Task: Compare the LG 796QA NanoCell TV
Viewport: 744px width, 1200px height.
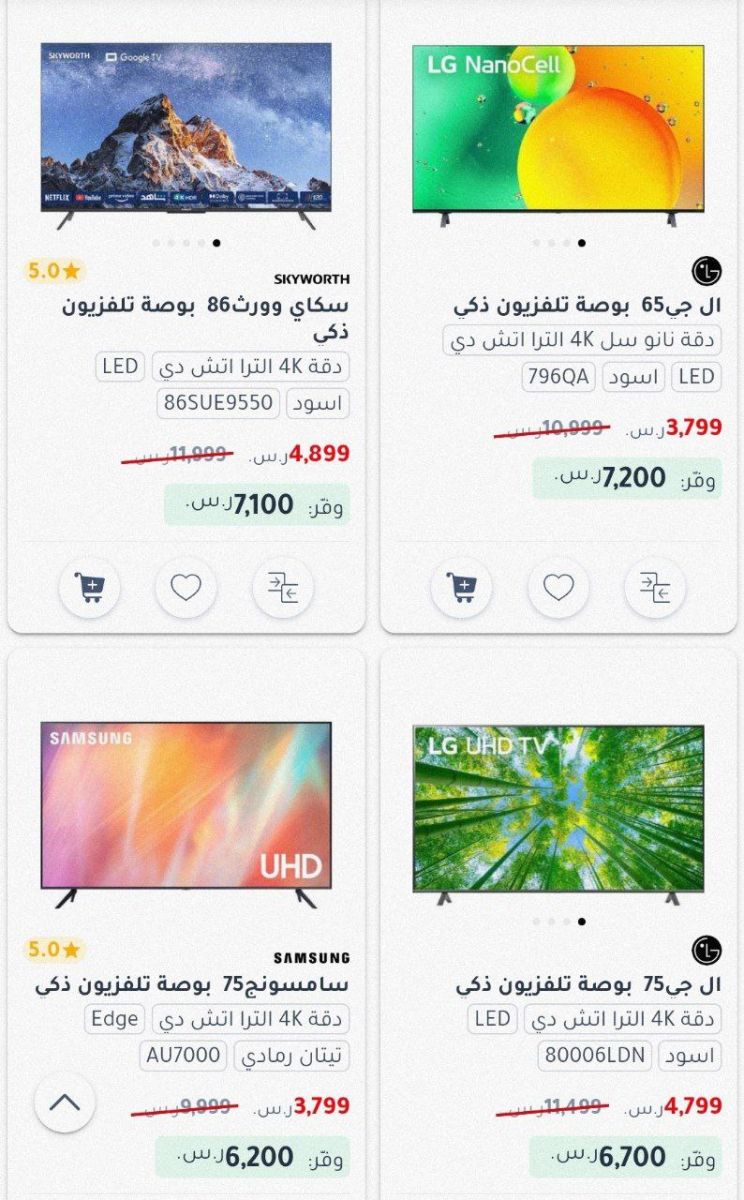Action: [655, 588]
